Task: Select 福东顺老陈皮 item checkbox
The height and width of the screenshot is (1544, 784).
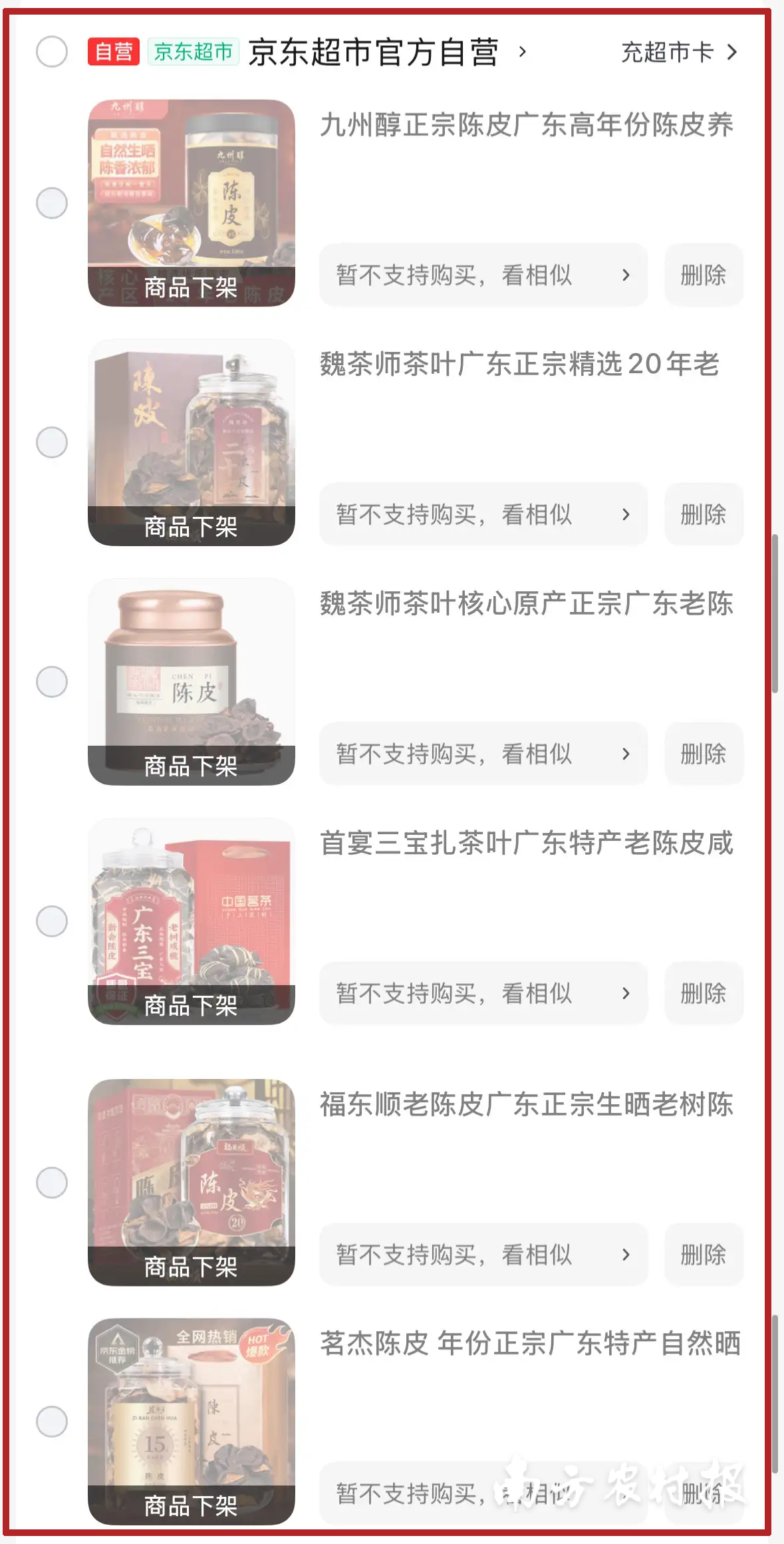Action: 52,1183
